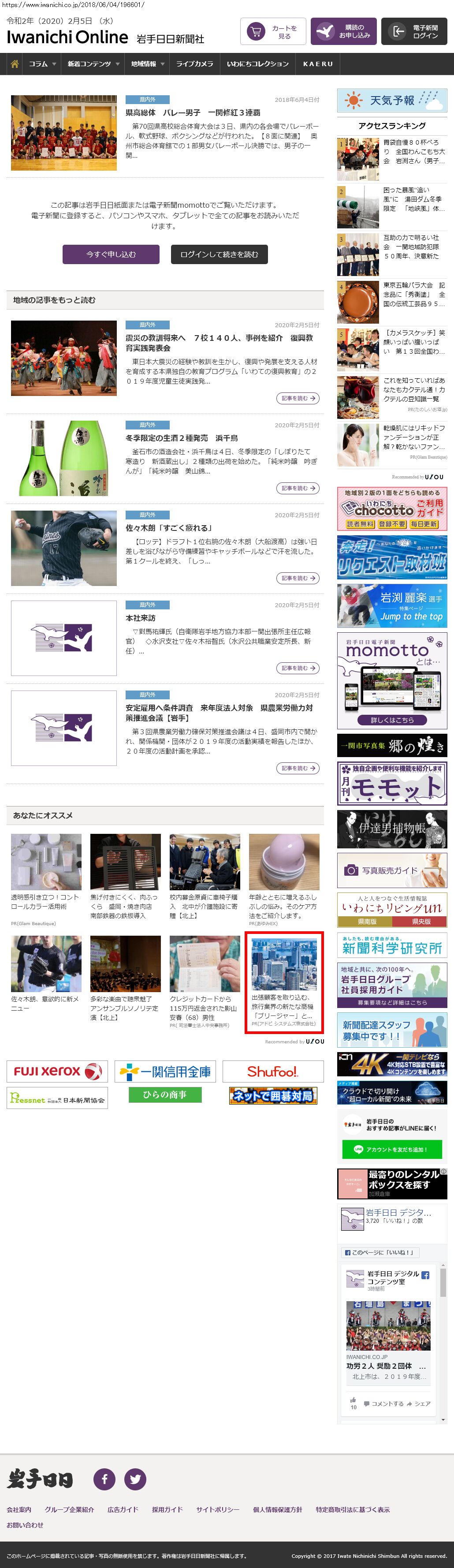Select ログインして続きを読む
The height and width of the screenshot is (1568, 454).
point(219,254)
